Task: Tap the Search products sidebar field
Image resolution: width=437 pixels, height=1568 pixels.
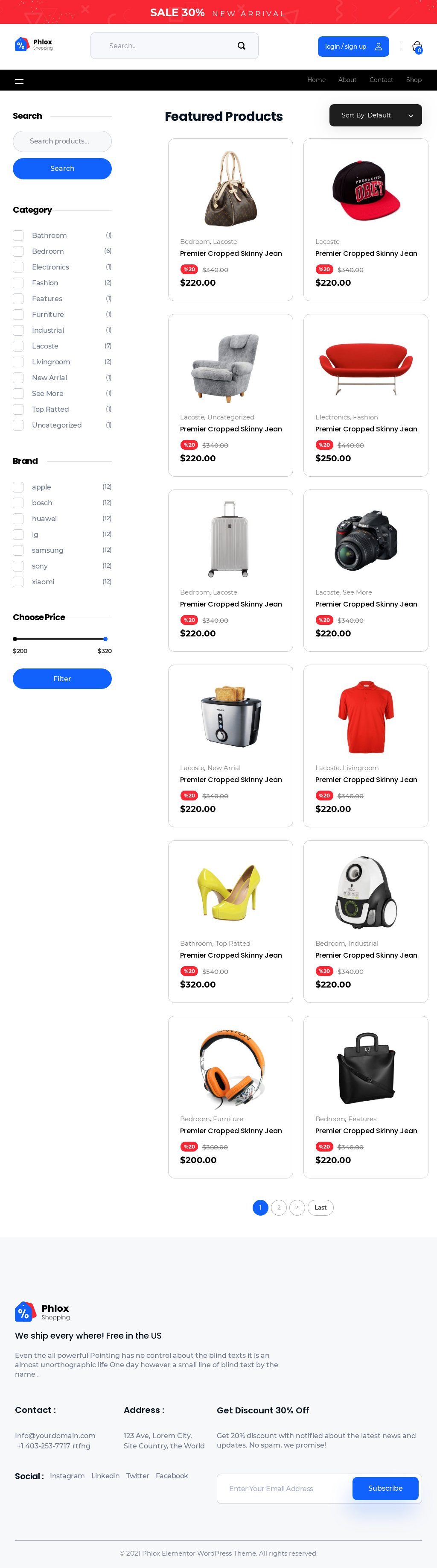Action: (x=62, y=141)
